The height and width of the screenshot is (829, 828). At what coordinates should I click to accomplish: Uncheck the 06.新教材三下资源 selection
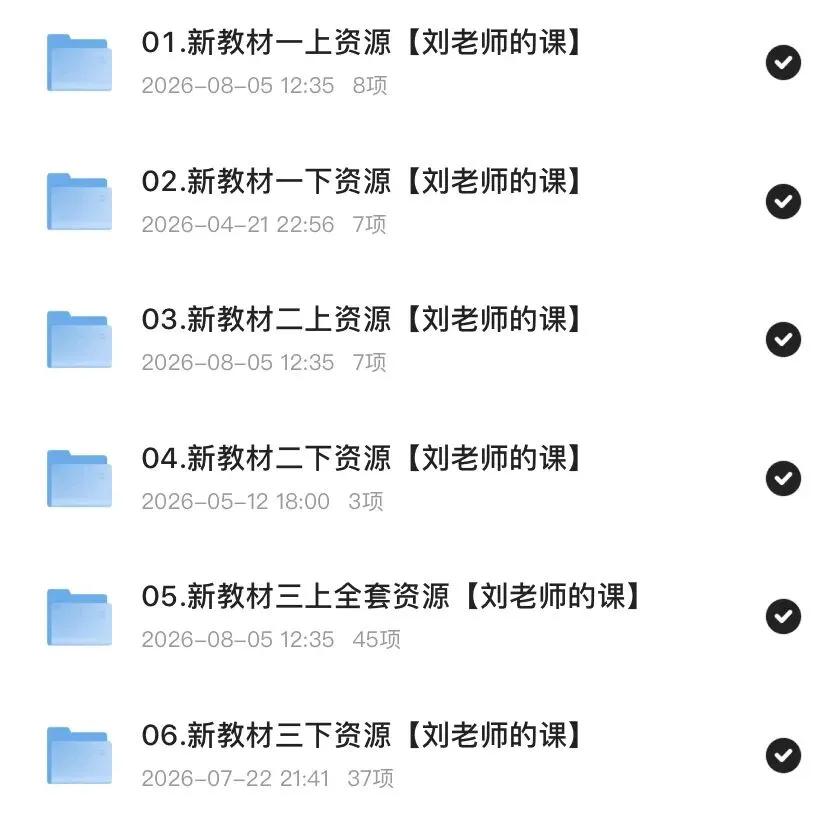(783, 756)
